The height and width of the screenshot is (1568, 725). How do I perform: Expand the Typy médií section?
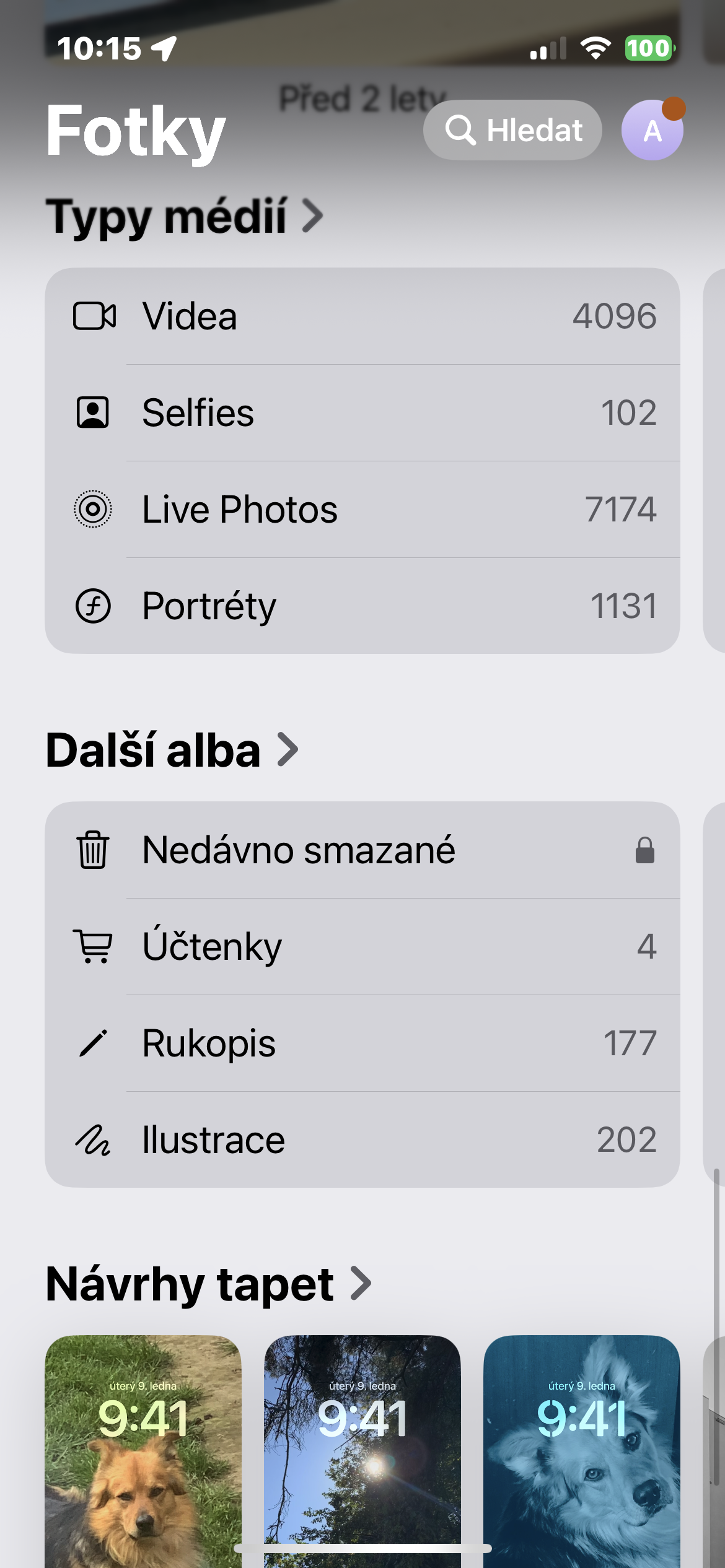point(185,216)
